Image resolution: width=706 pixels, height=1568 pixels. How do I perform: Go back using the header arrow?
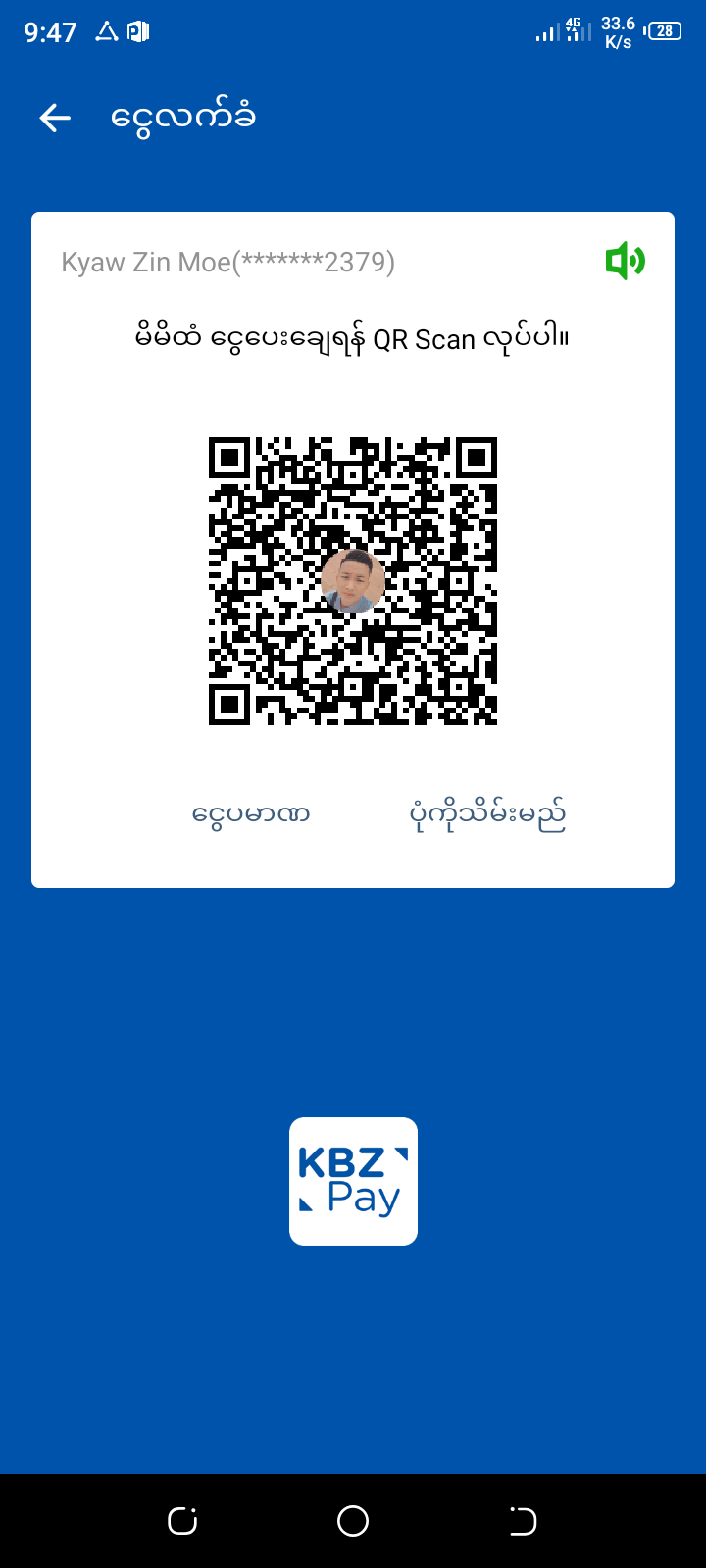click(x=55, y=119)
